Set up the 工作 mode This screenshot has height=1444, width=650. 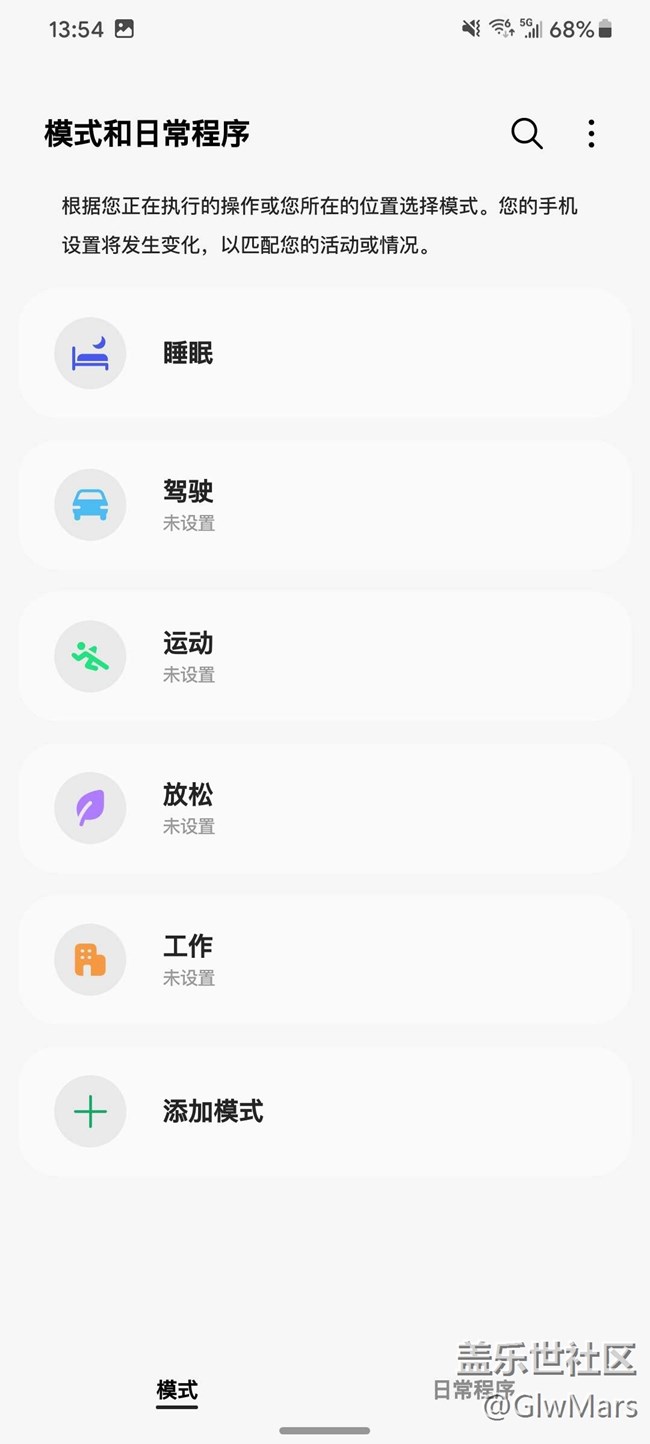click(324, 959)
